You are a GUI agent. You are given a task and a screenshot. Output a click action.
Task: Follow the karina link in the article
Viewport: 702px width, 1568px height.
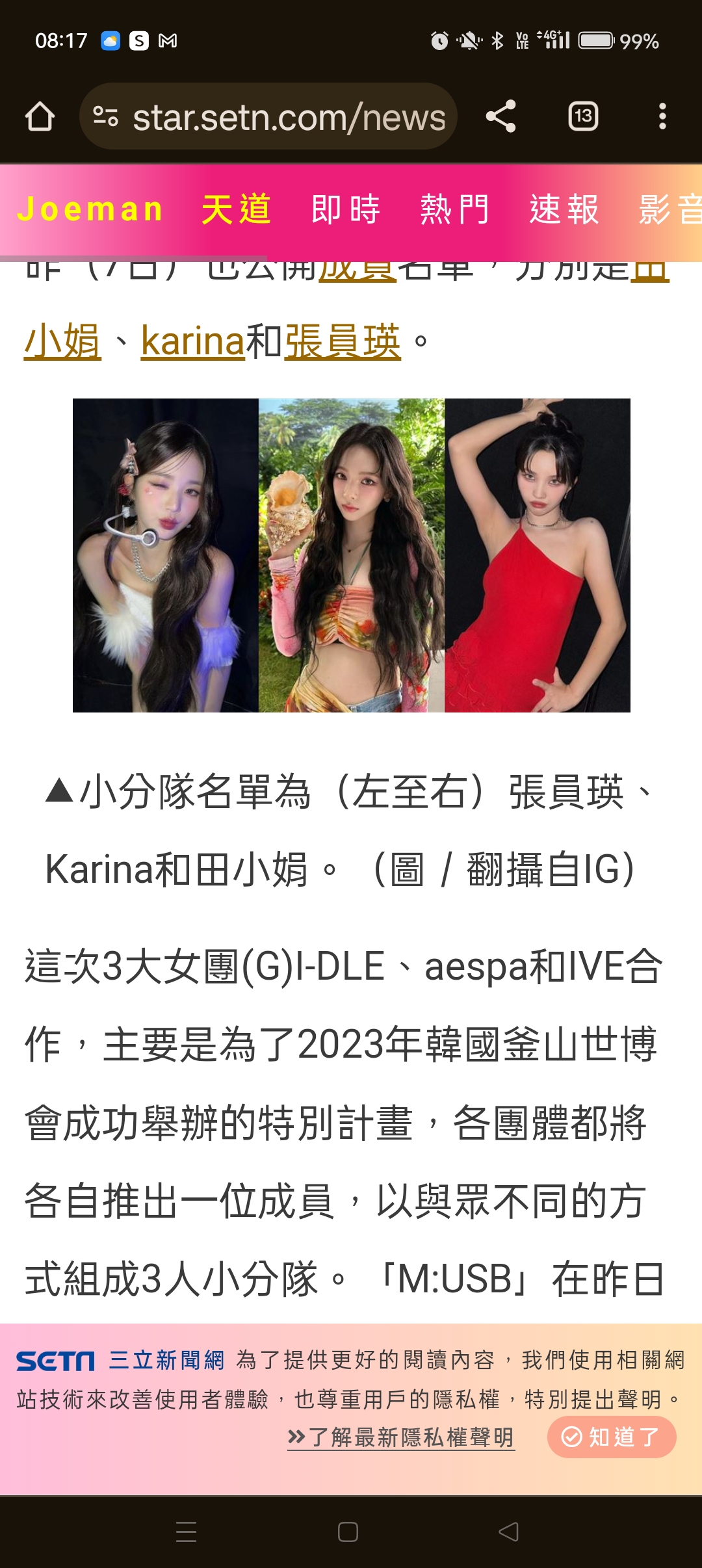[x=192, y=341]
